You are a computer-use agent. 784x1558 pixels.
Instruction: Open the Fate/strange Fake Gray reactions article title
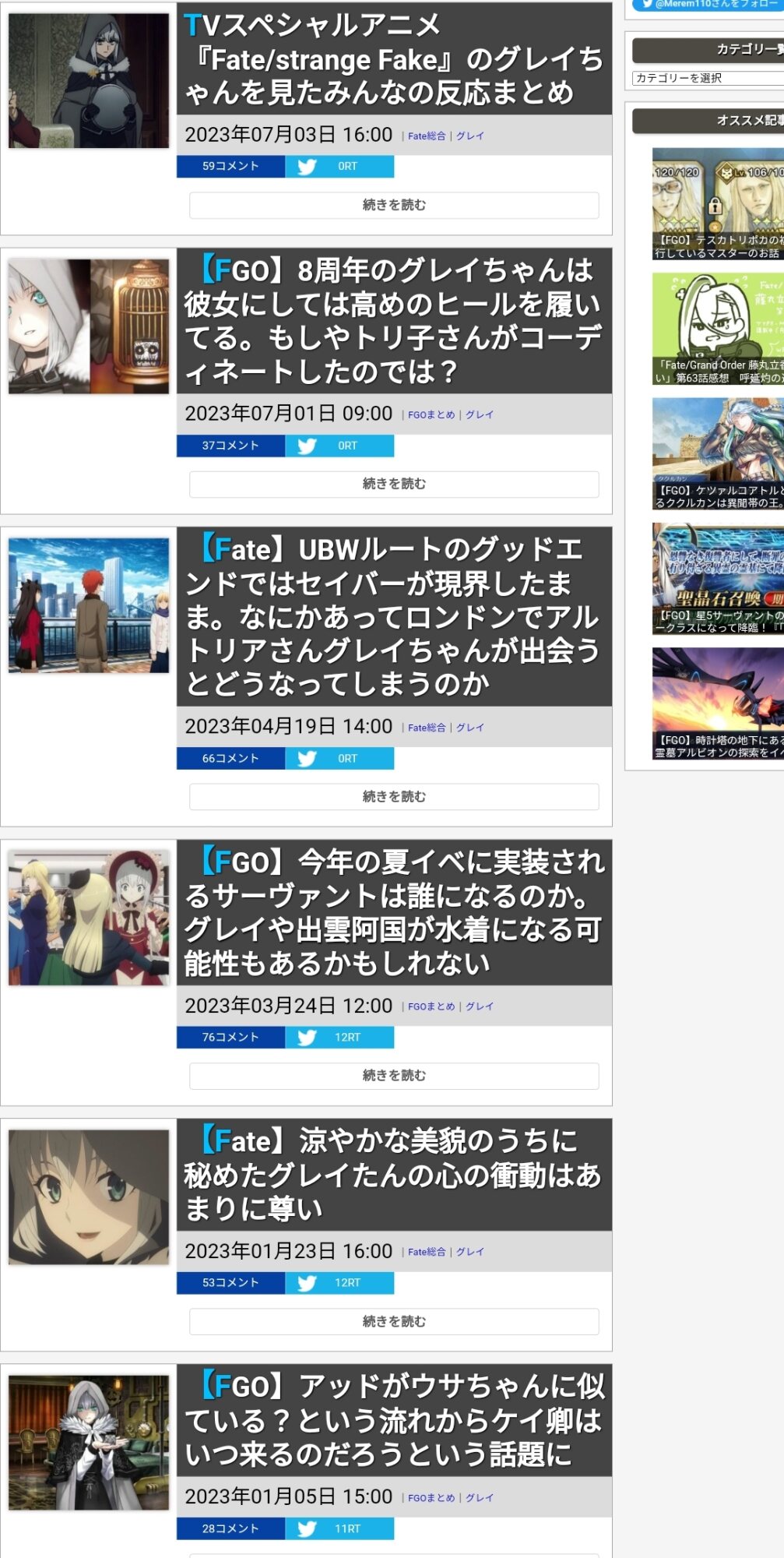(x=393, y=59)
